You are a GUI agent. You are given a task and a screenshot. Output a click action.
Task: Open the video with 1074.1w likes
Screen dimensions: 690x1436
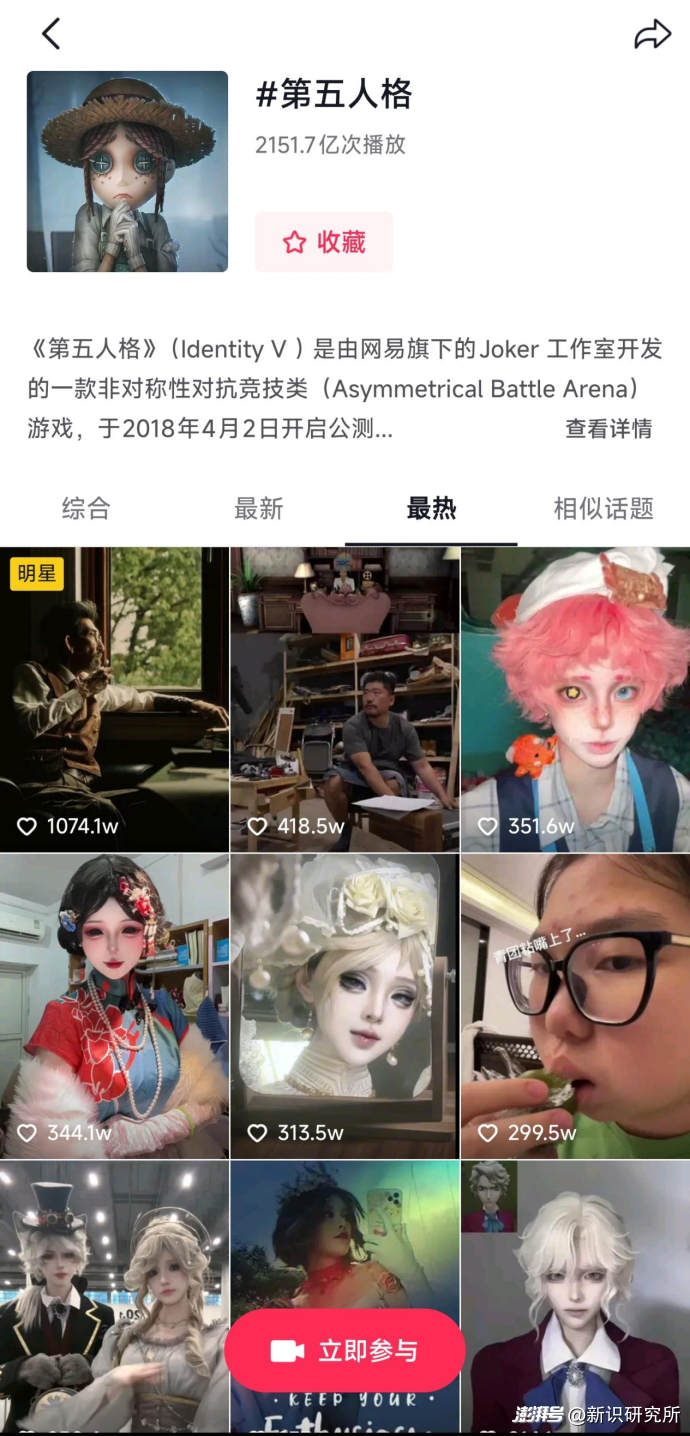[114, 700]
